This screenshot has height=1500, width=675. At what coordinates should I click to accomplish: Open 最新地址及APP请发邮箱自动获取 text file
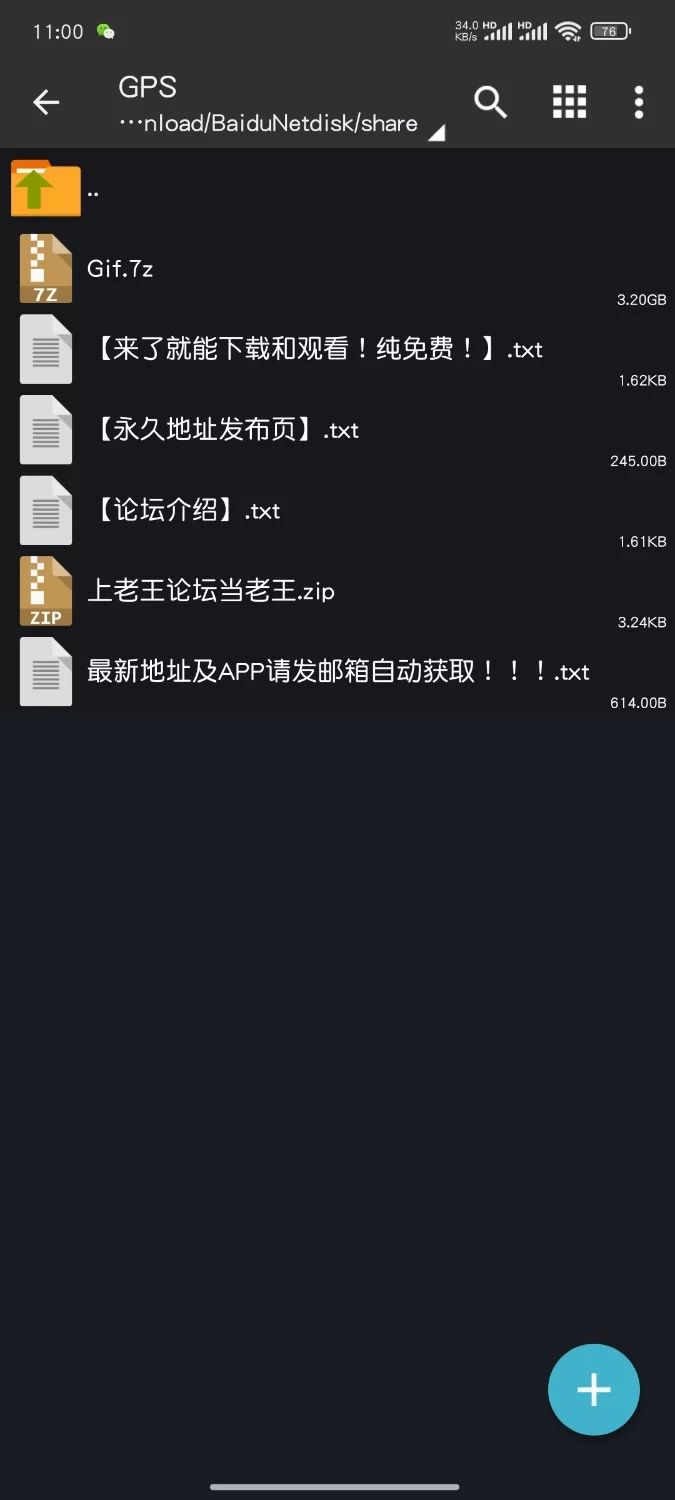338,671
